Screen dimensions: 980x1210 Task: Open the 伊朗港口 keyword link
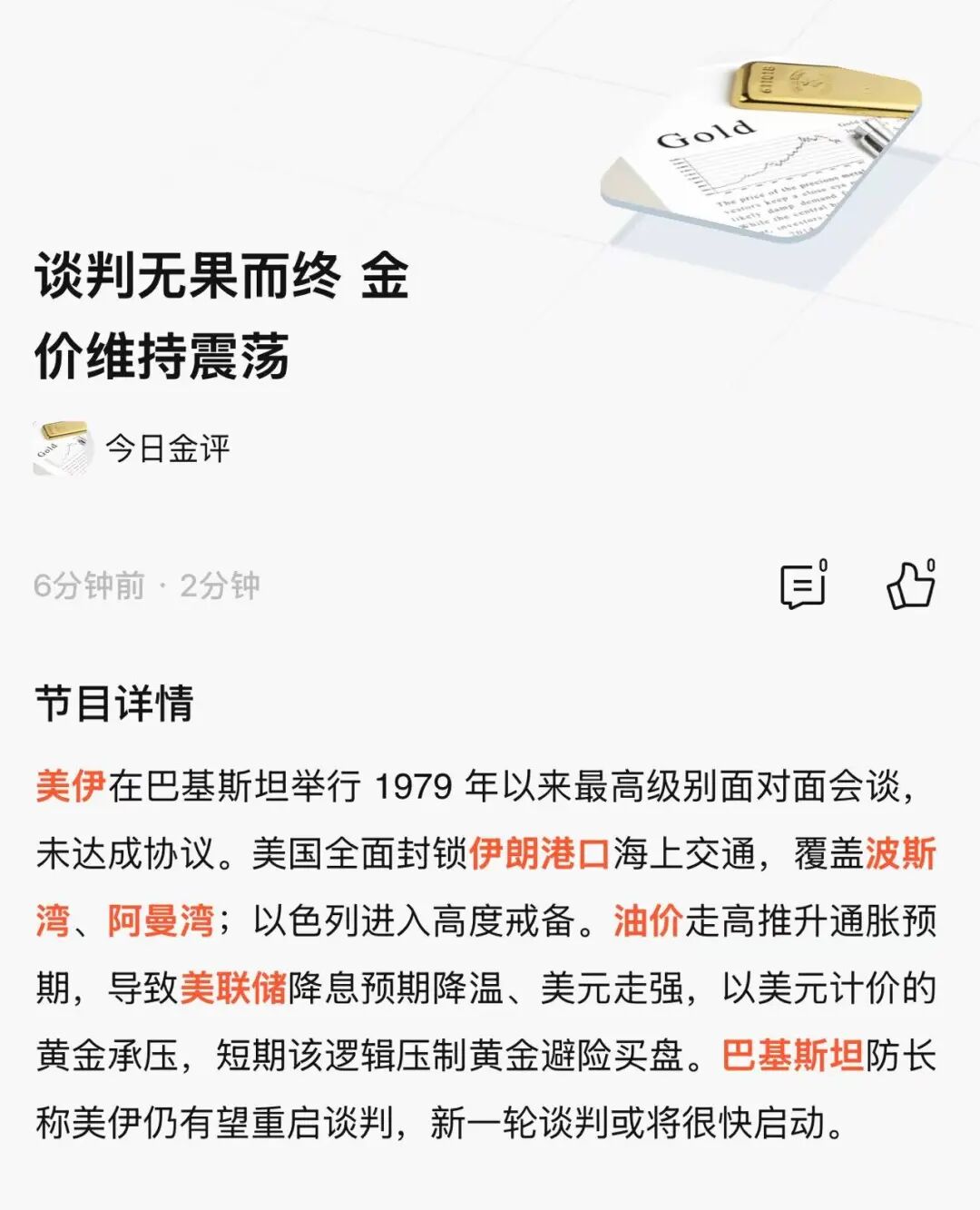point(539,853)
